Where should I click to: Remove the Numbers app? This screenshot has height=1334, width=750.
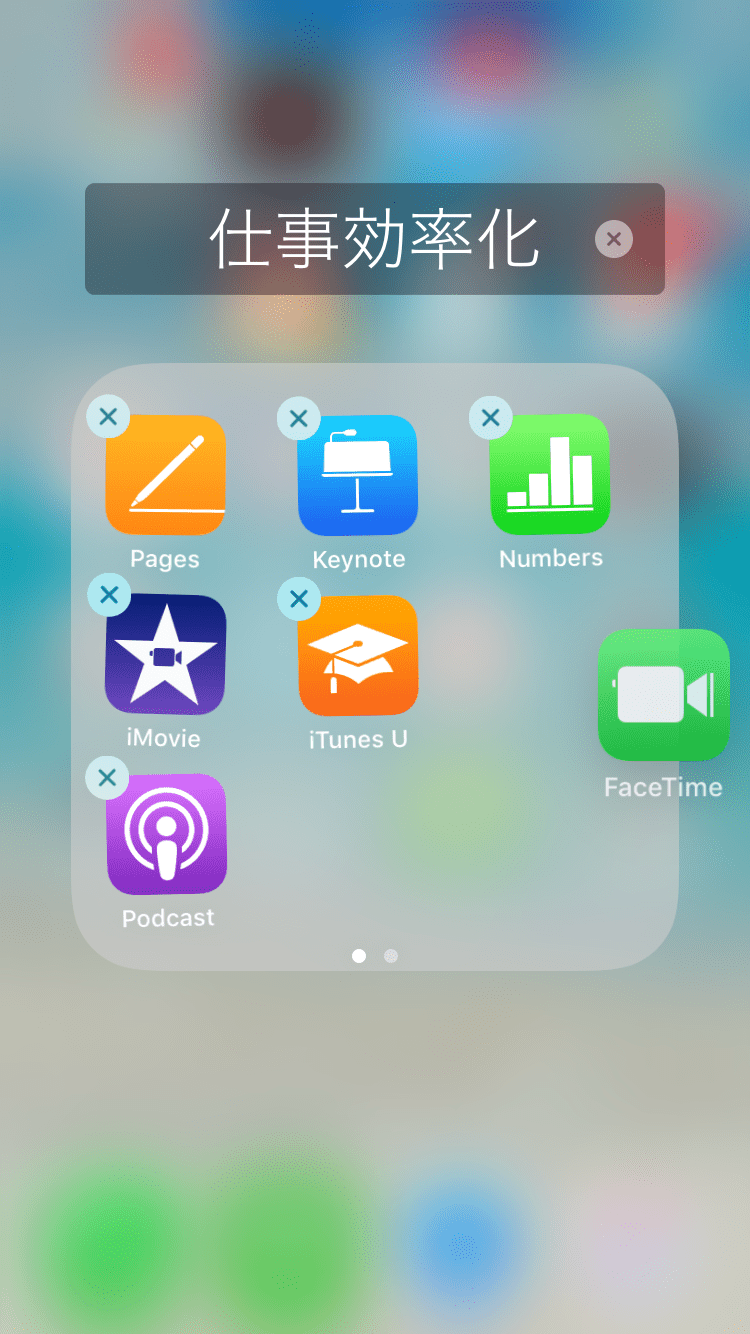(x=490, y=418)
